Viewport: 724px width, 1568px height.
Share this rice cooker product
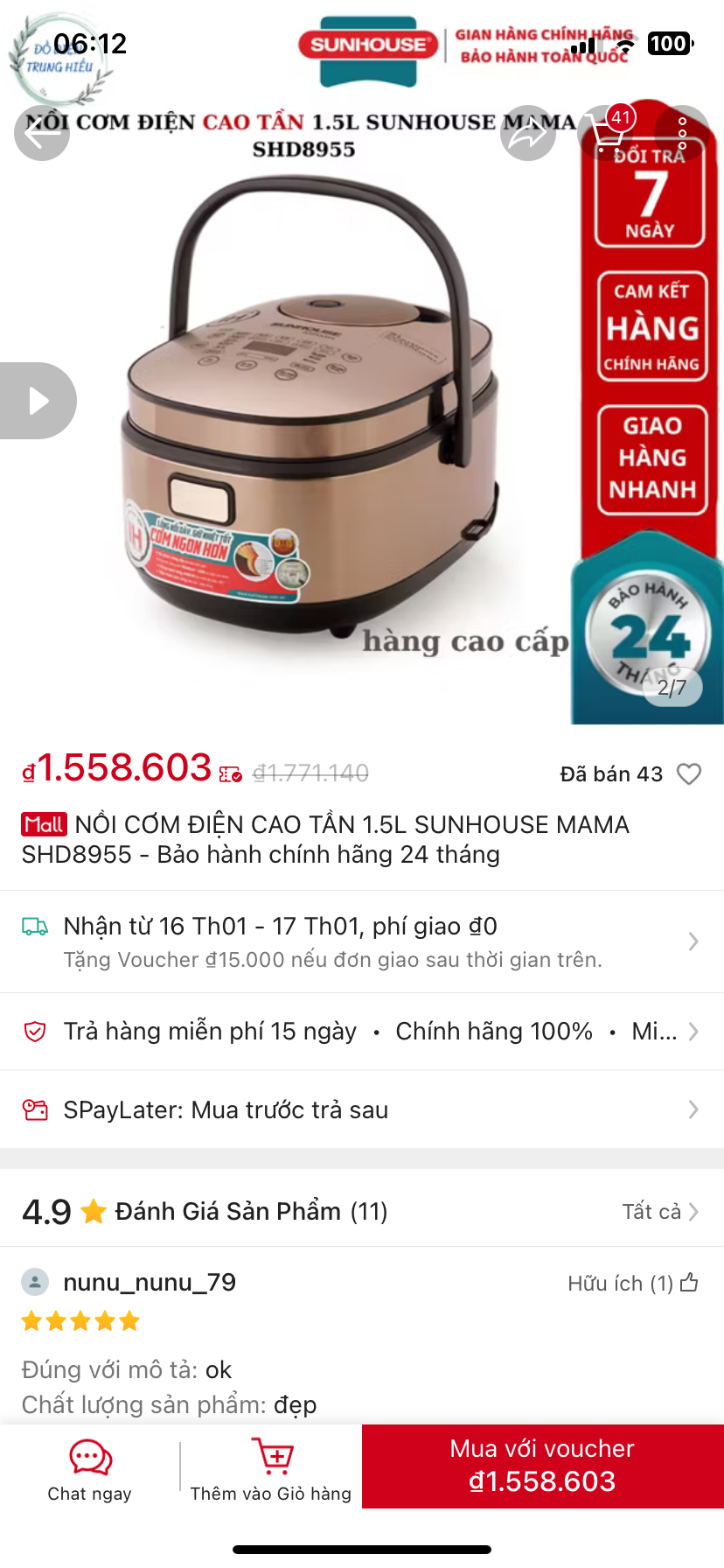click(527, 133)
